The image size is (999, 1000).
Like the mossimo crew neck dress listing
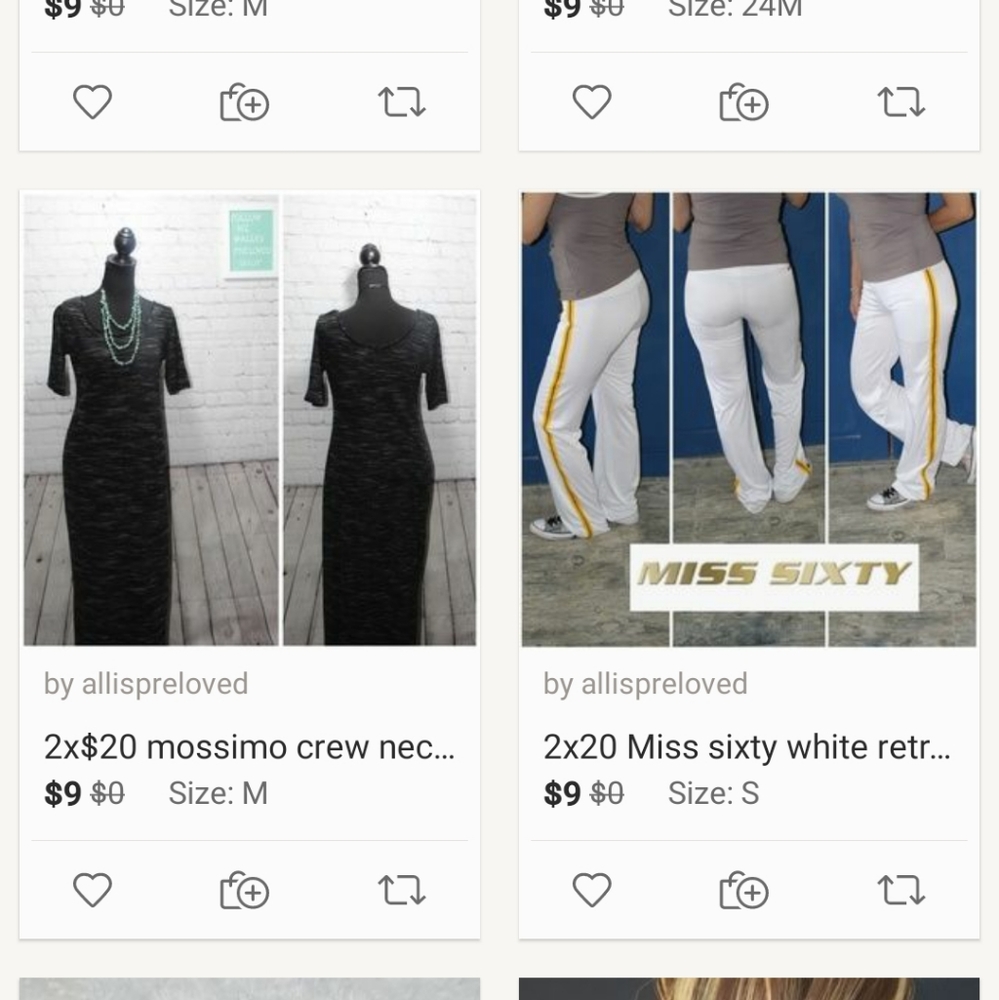click(x=92, y=889)
